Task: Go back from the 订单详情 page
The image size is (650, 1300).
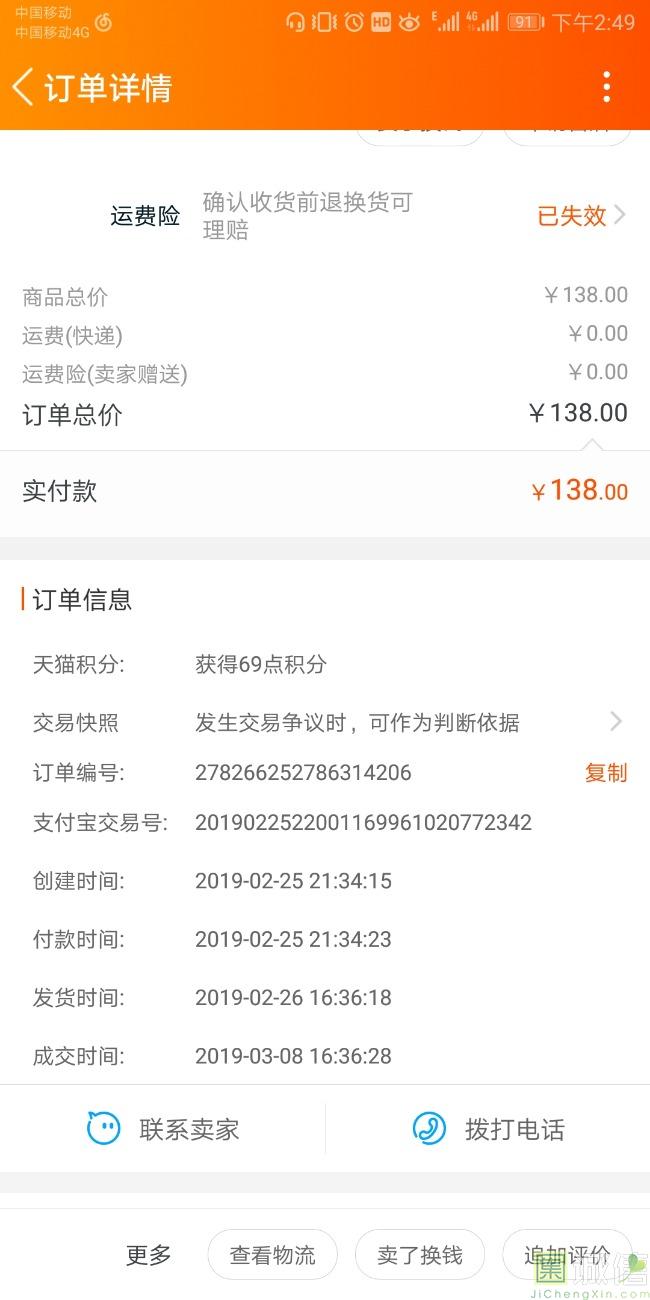Action: tap(24, 88)
